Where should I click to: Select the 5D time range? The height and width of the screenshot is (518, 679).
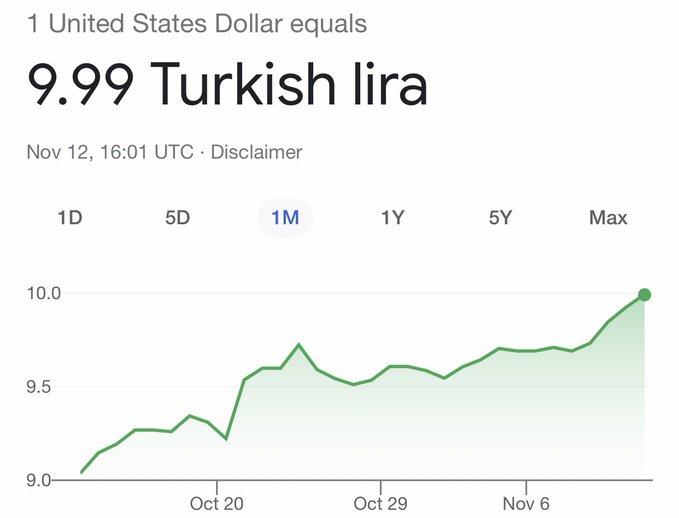pyautogui.click(x=177, y=217)
